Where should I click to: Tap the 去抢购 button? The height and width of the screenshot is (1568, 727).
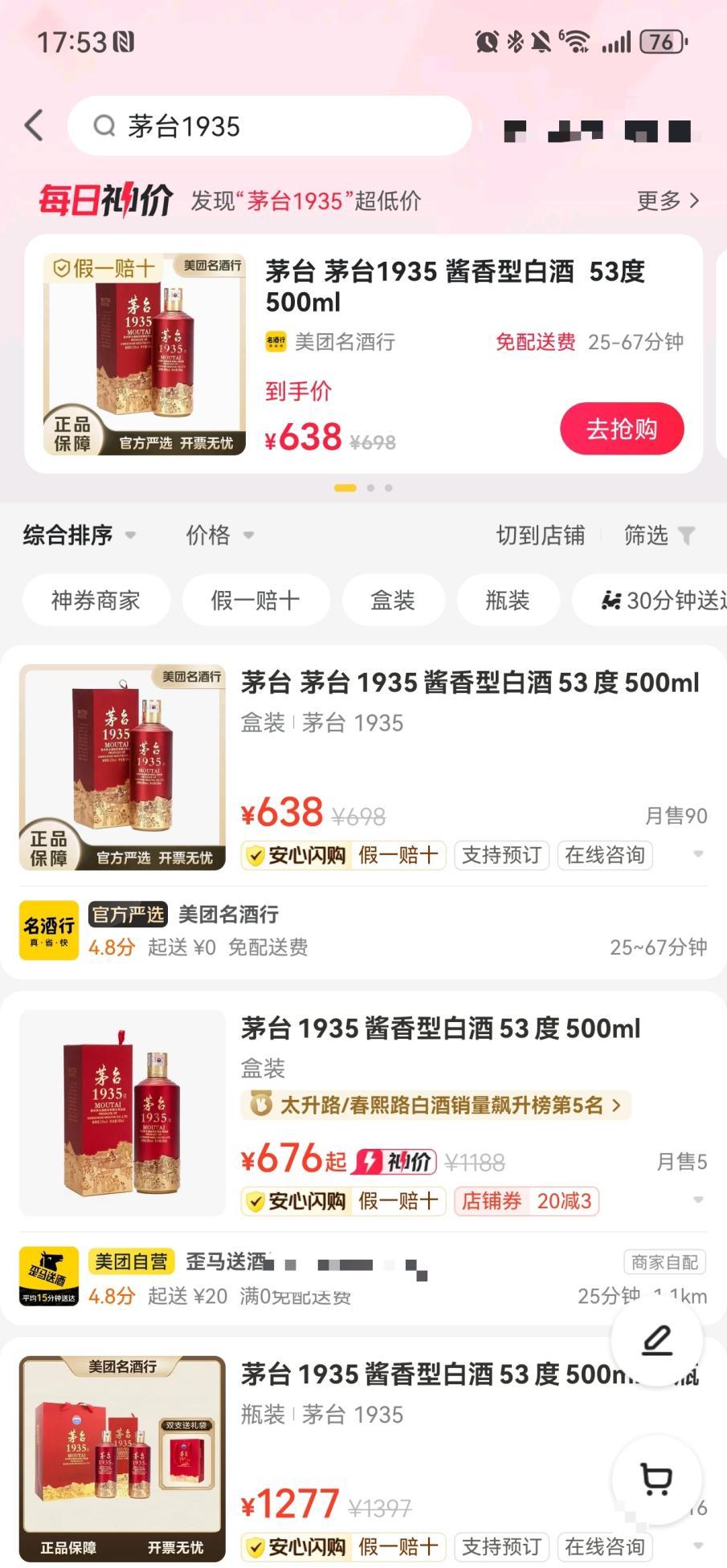pos(621,429)
